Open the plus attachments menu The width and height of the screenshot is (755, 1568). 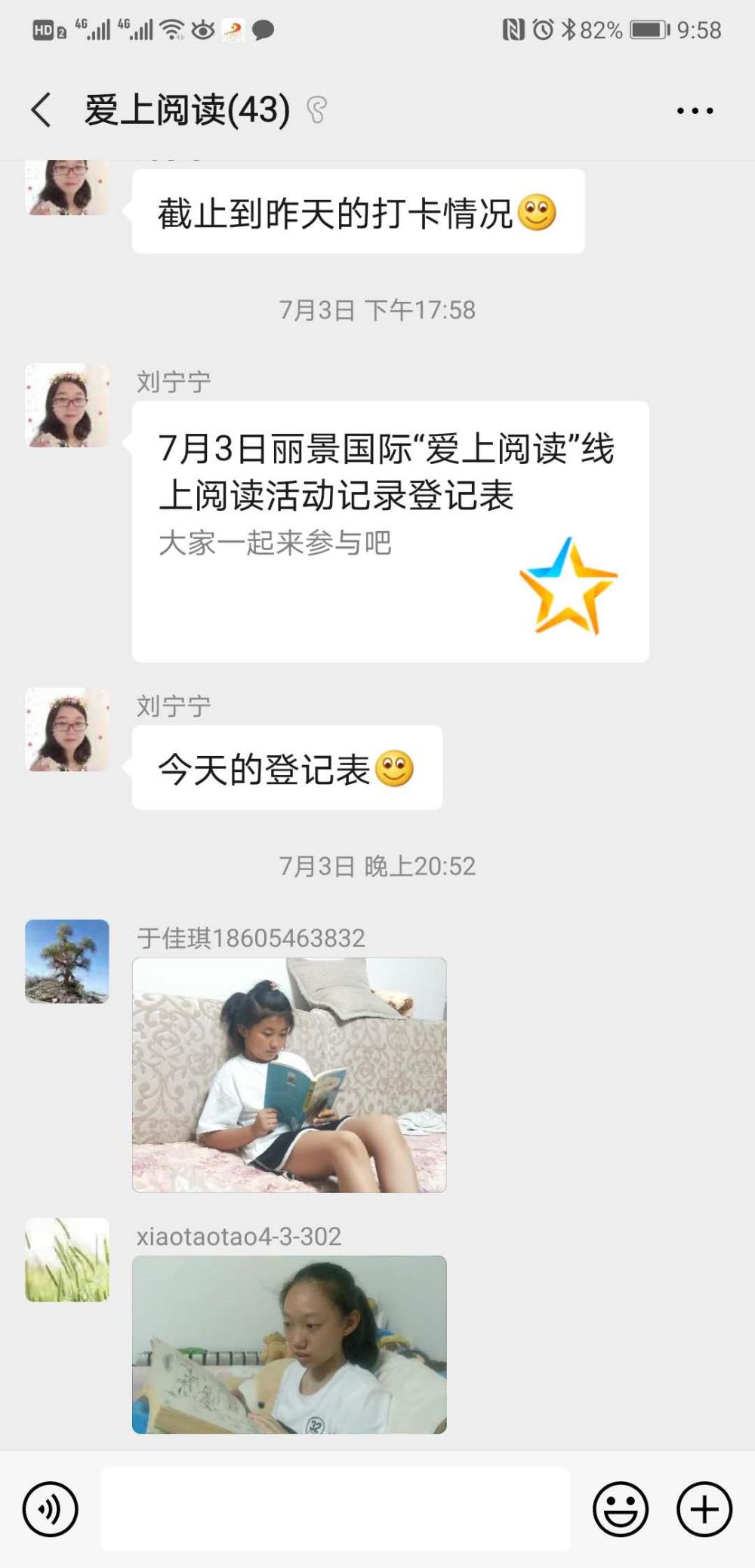704,1509
